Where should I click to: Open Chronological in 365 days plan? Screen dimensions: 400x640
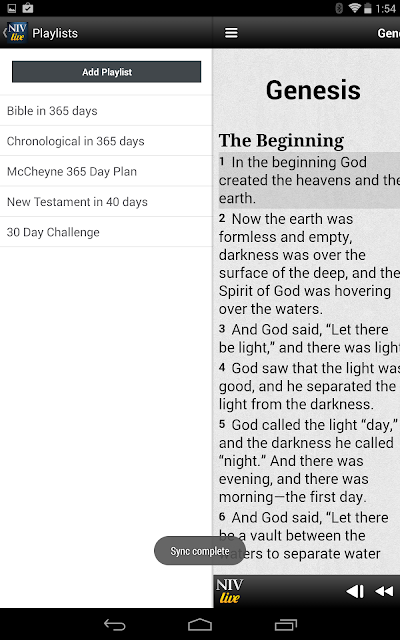click(x=106, y=141)
